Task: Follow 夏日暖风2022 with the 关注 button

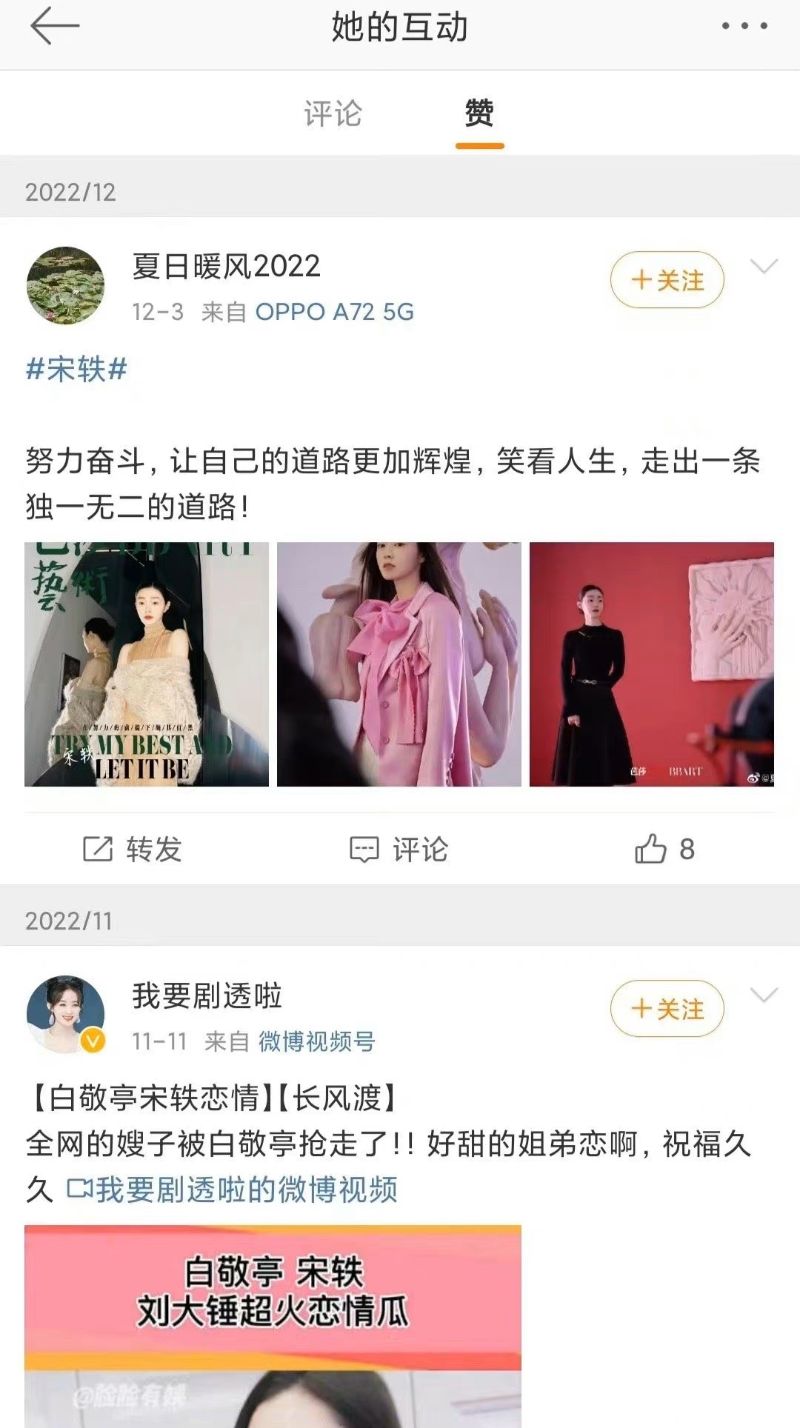Action: coord(667,280)
